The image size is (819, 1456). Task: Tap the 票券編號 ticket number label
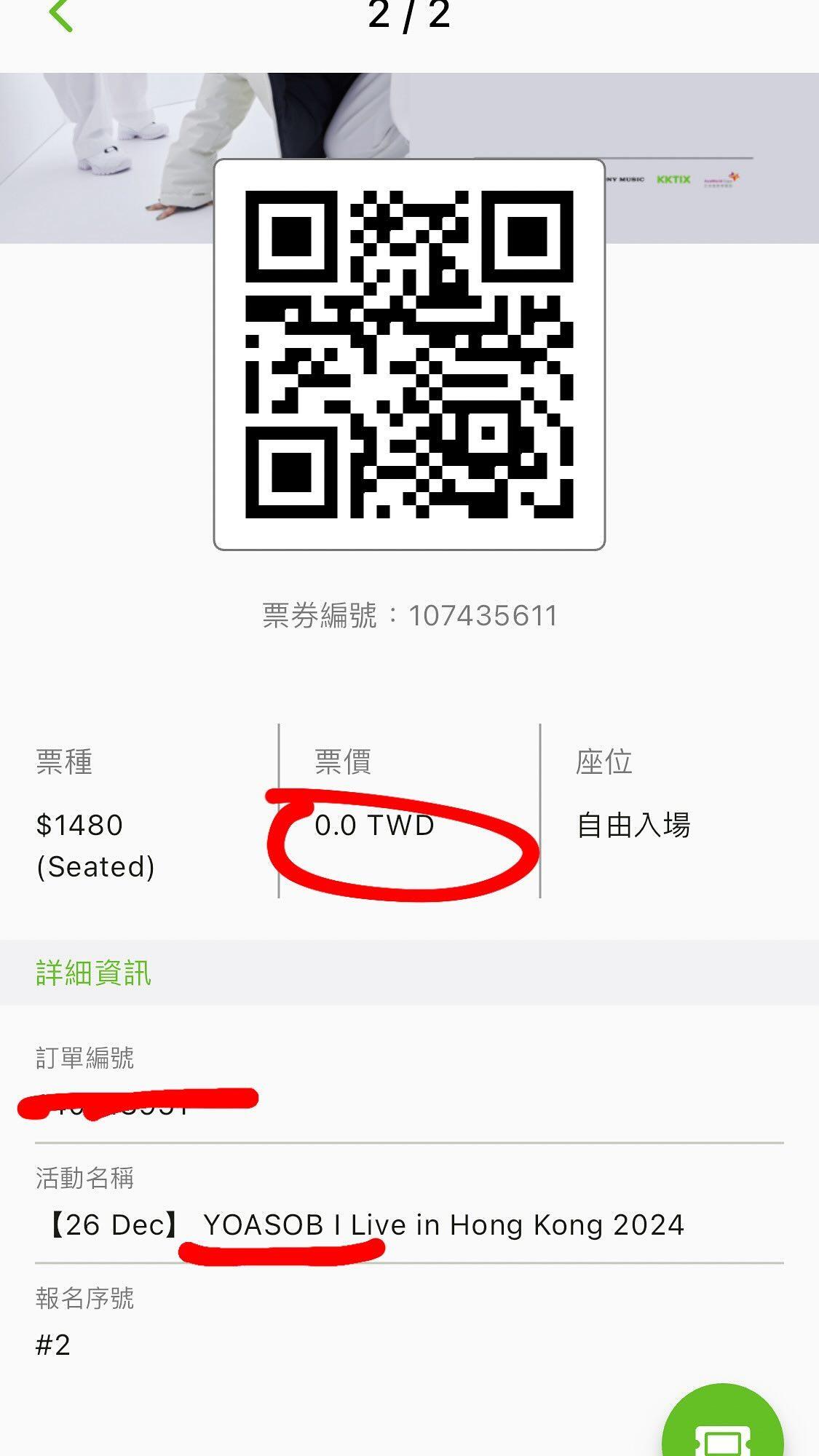(320, 615)
